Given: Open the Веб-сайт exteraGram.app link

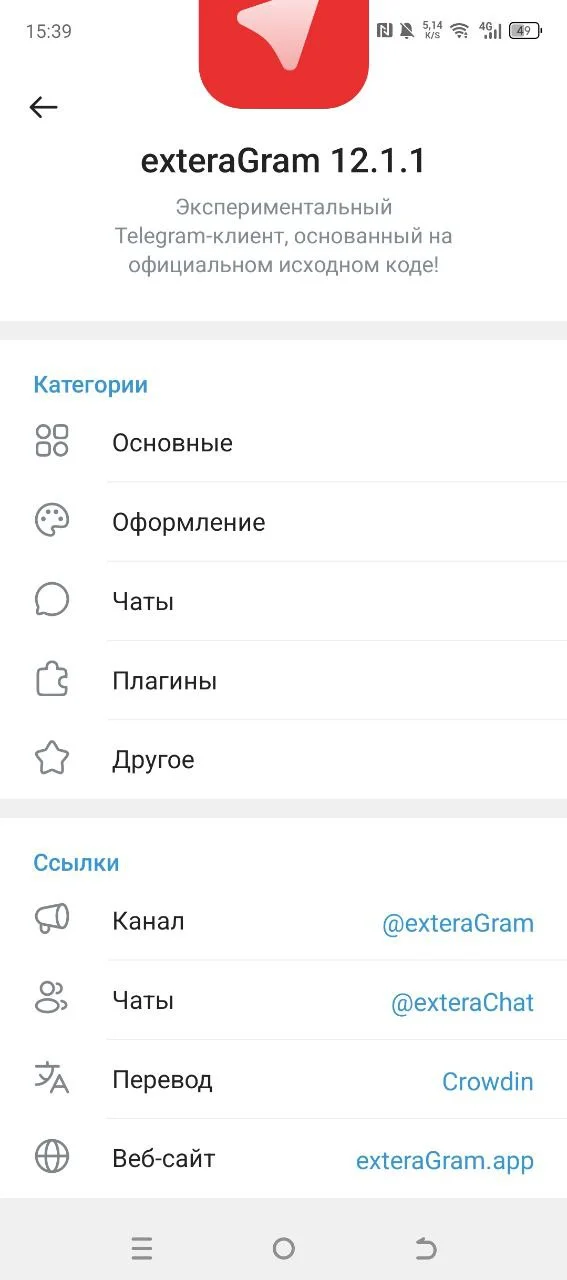Looking at the screenshot, I should 283,1159.
